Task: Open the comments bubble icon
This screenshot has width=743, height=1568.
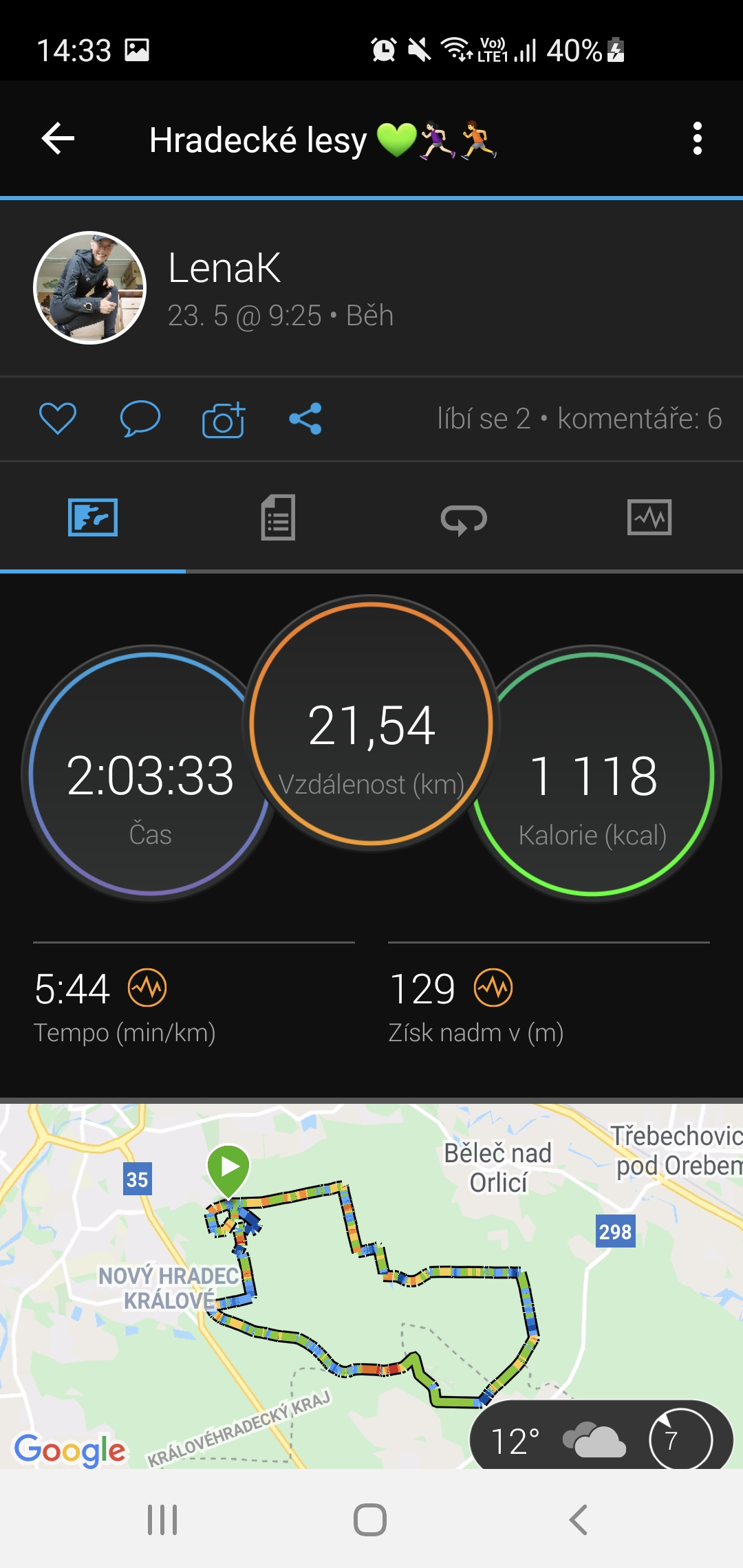Action: point(140,418)
